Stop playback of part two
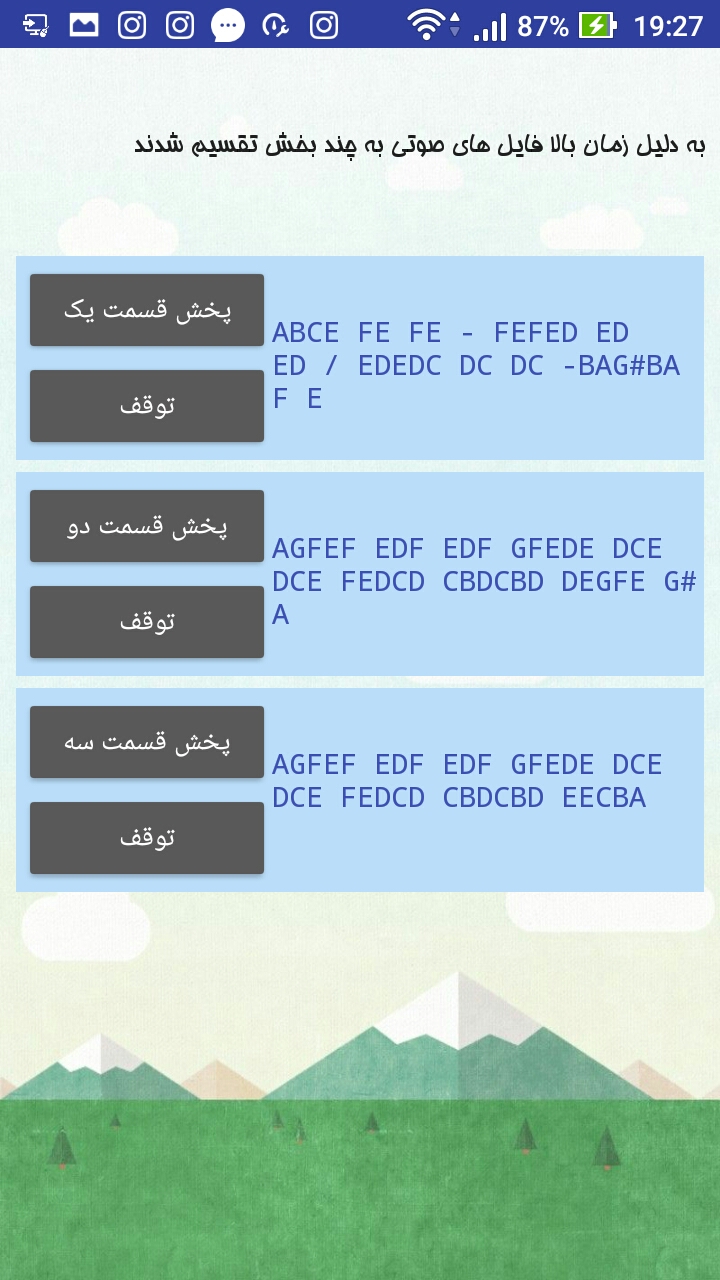This screenshot has width=720, height=1280. point(146,622)
